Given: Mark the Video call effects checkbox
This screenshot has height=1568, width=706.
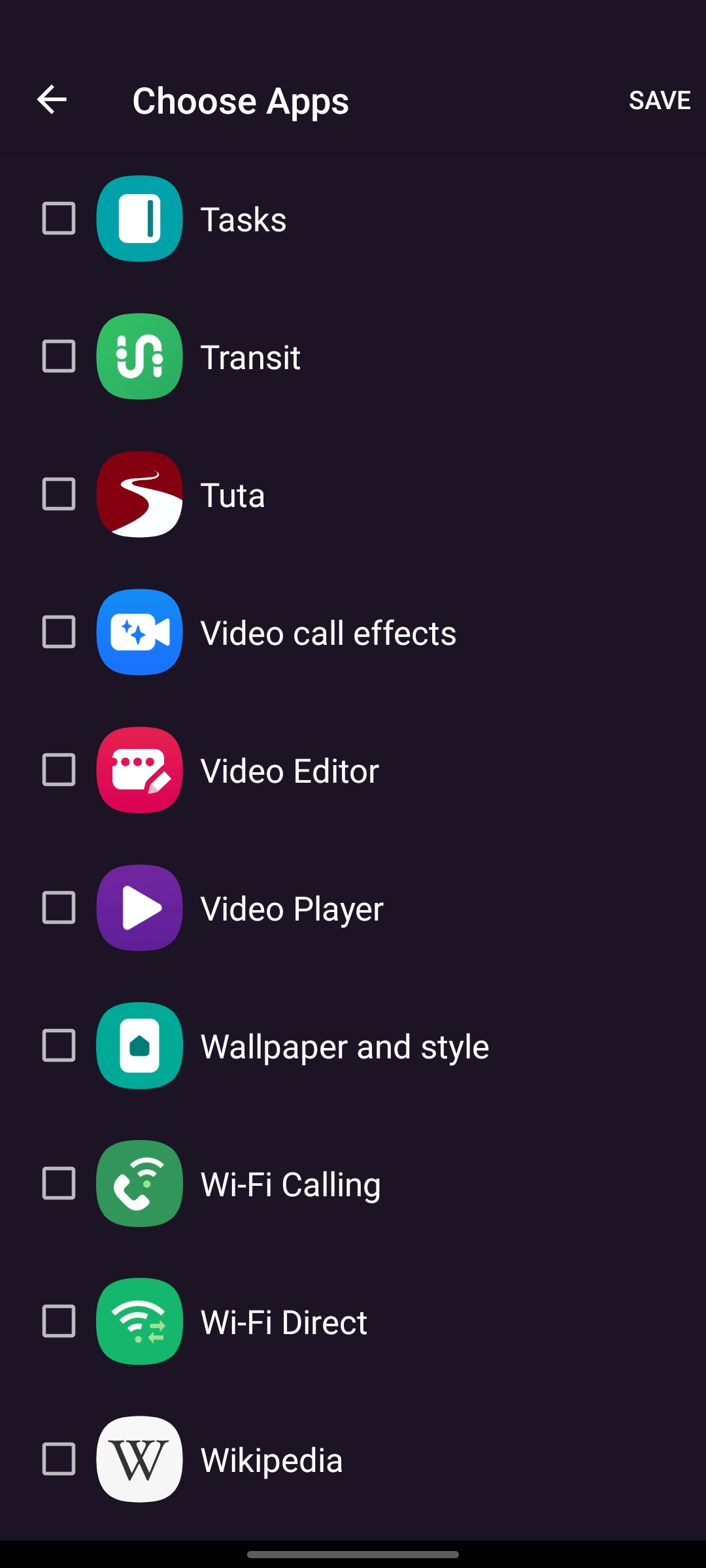Looking at the screenshot, I should tap(59, 632).
